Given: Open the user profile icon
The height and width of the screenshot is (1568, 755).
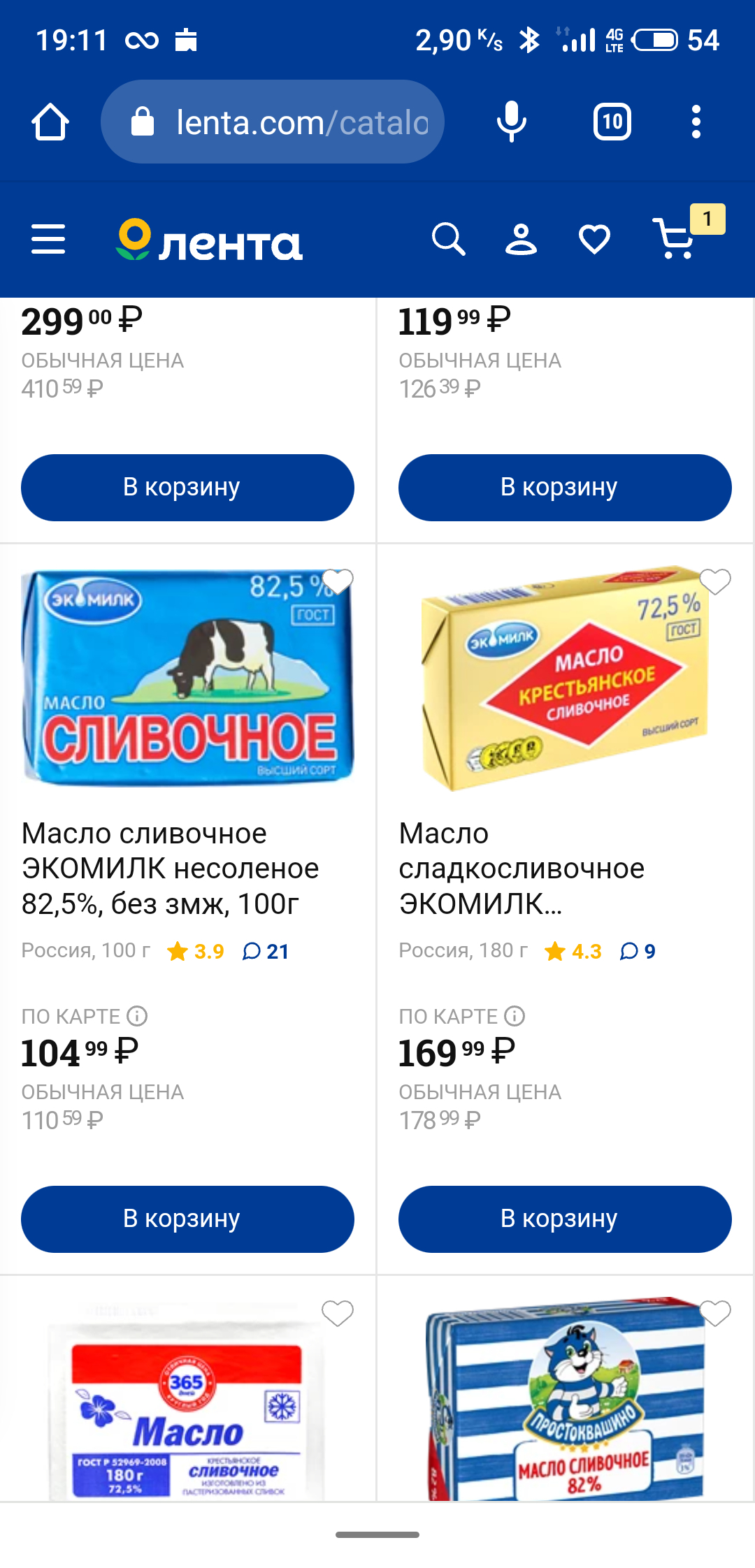Looking at the screenshot, I should tap(521, 240).
